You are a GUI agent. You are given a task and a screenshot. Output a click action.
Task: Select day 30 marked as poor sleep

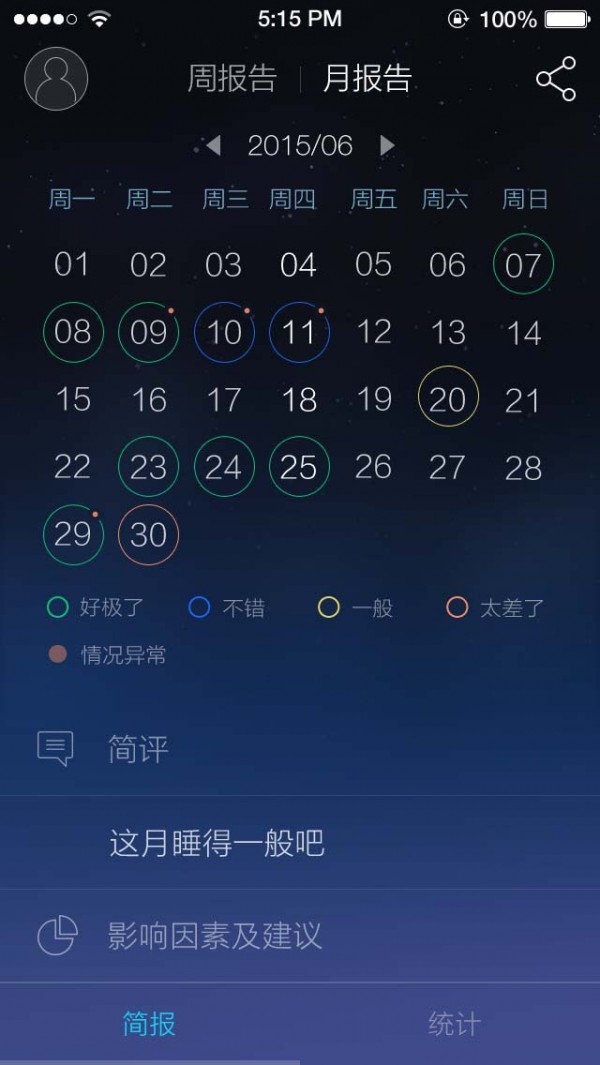click(x=148, y=534)
